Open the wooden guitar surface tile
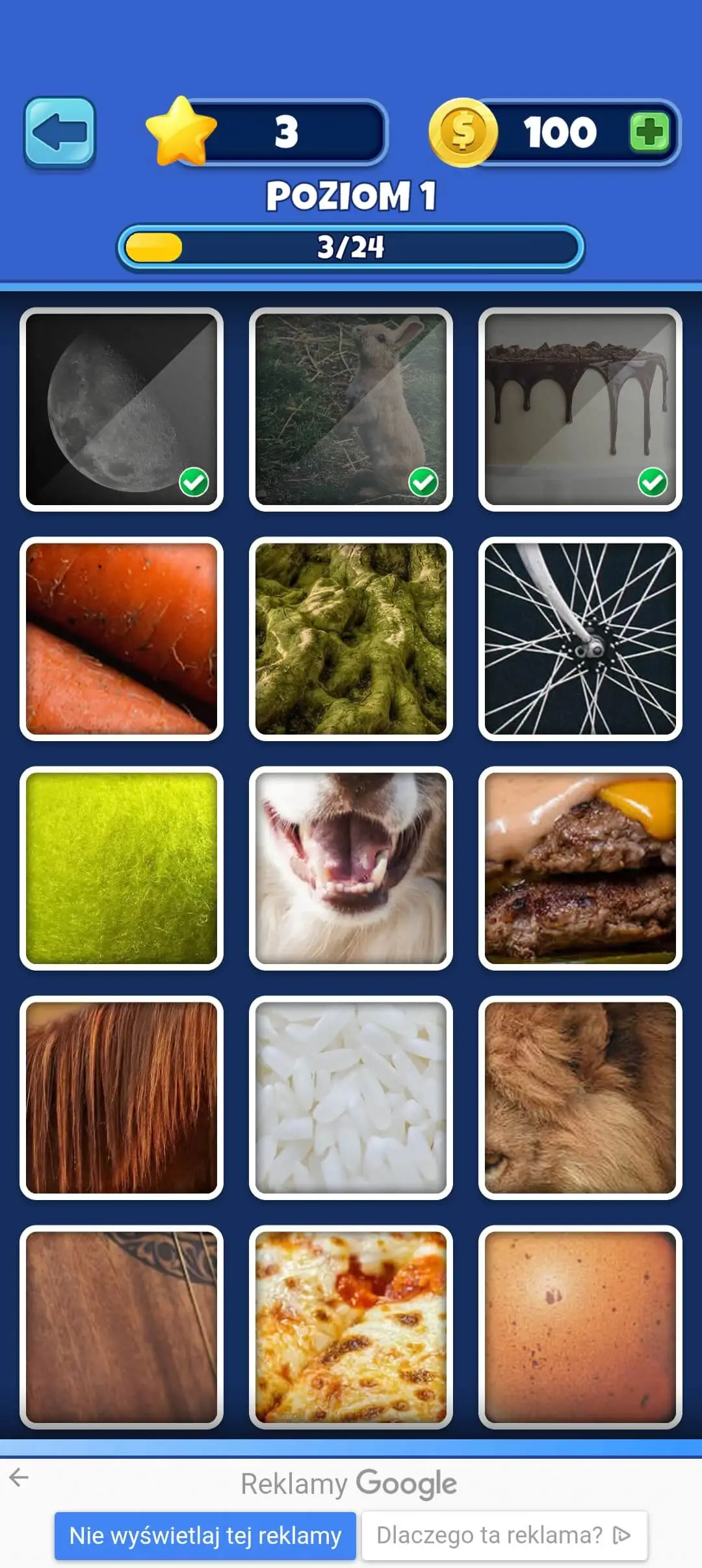Viewport: 702px width, 1568px height. click(122, 1327)
